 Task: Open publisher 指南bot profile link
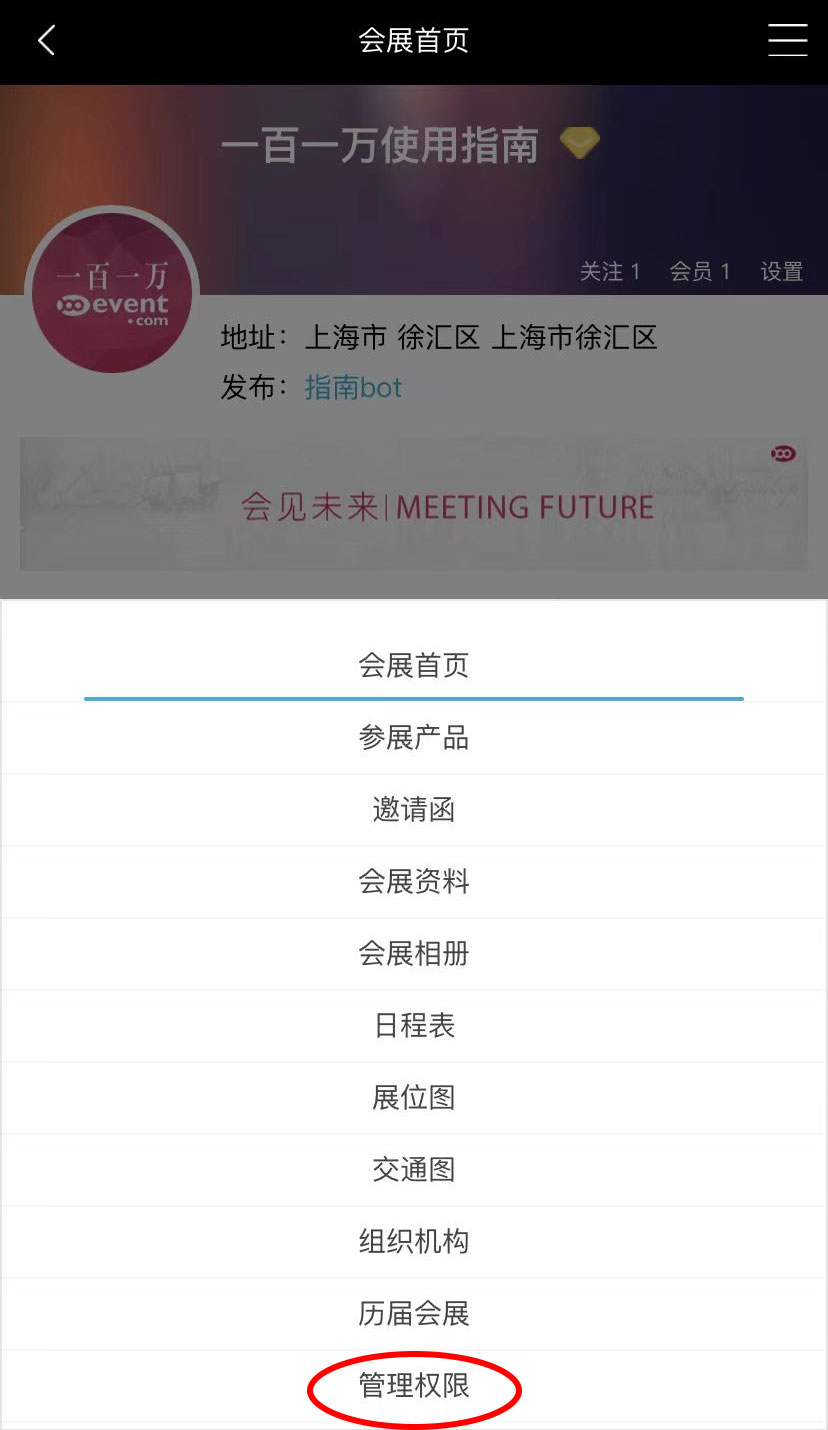[353, 388]
